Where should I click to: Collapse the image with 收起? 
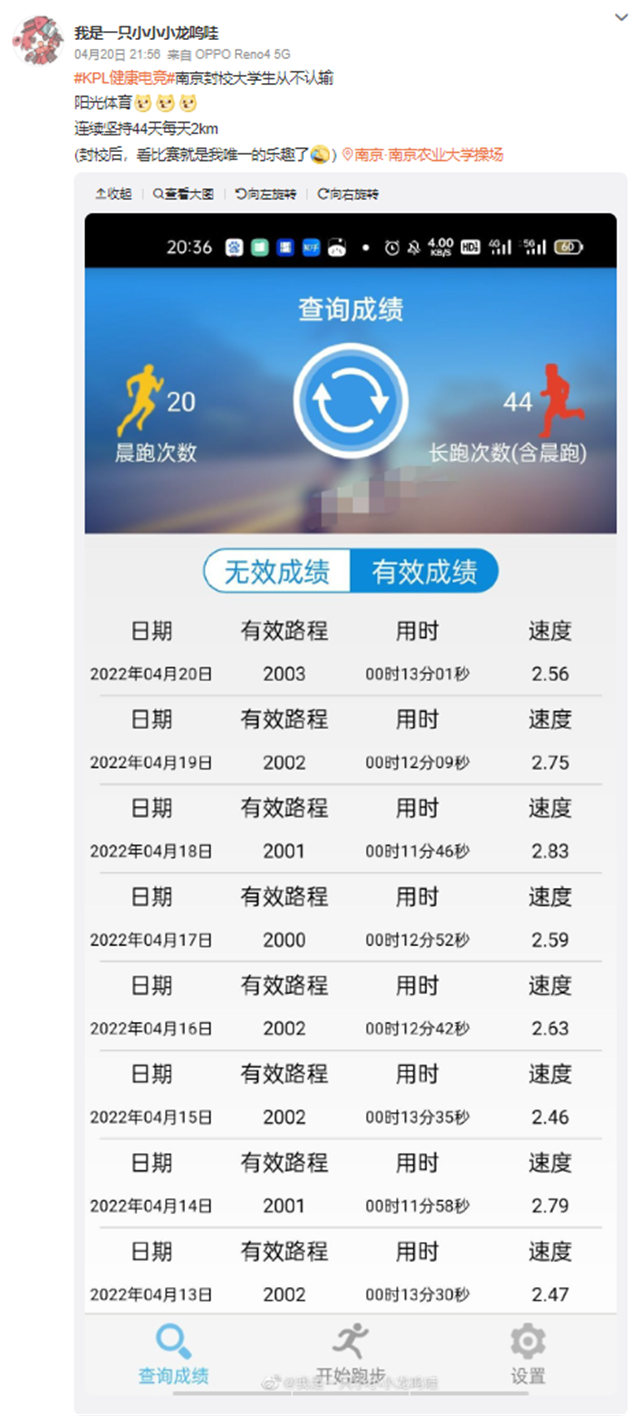pyautogui.click(x=113, y=194)
